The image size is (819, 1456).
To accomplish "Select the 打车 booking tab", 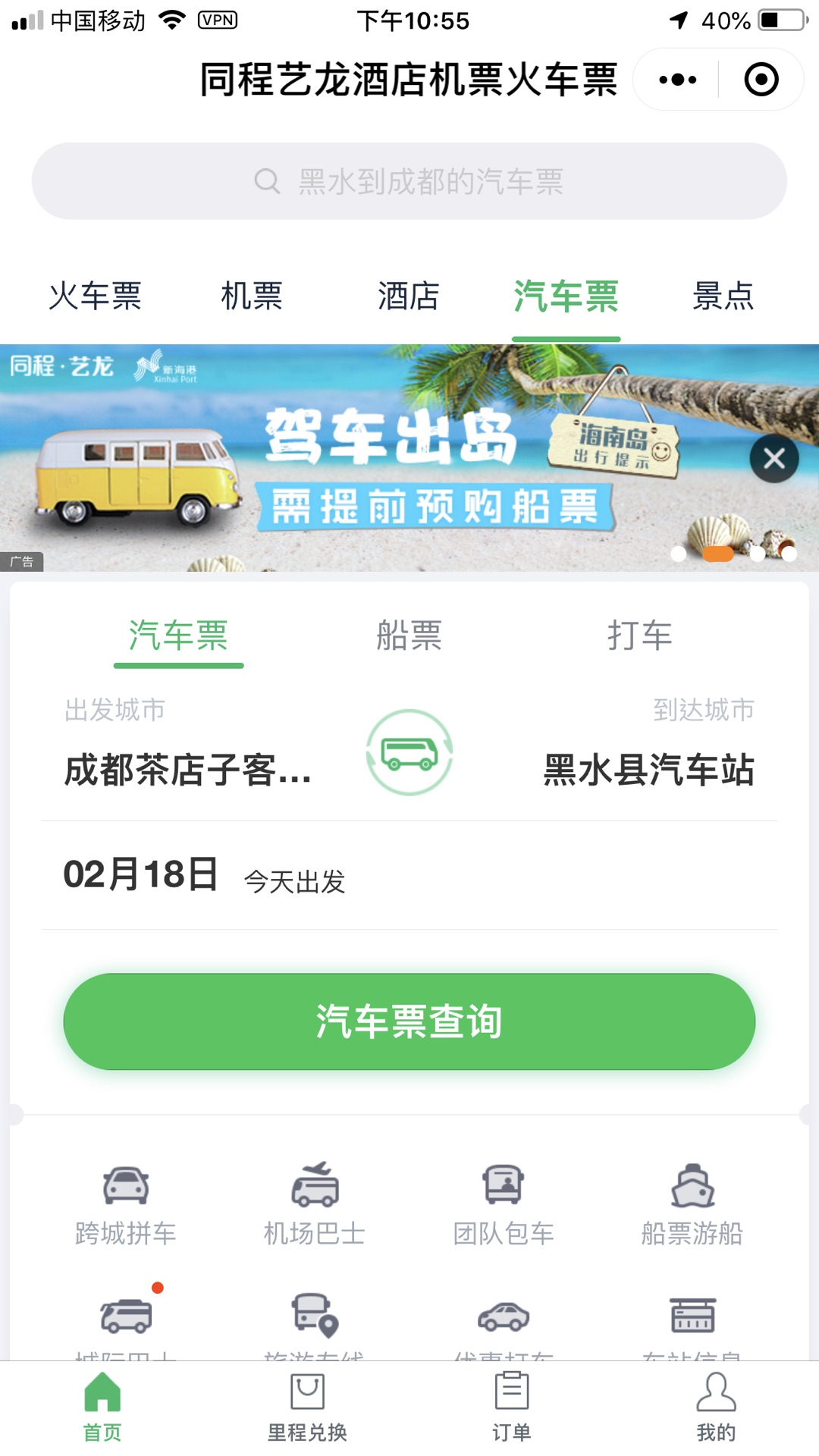I will click(639, 635).
